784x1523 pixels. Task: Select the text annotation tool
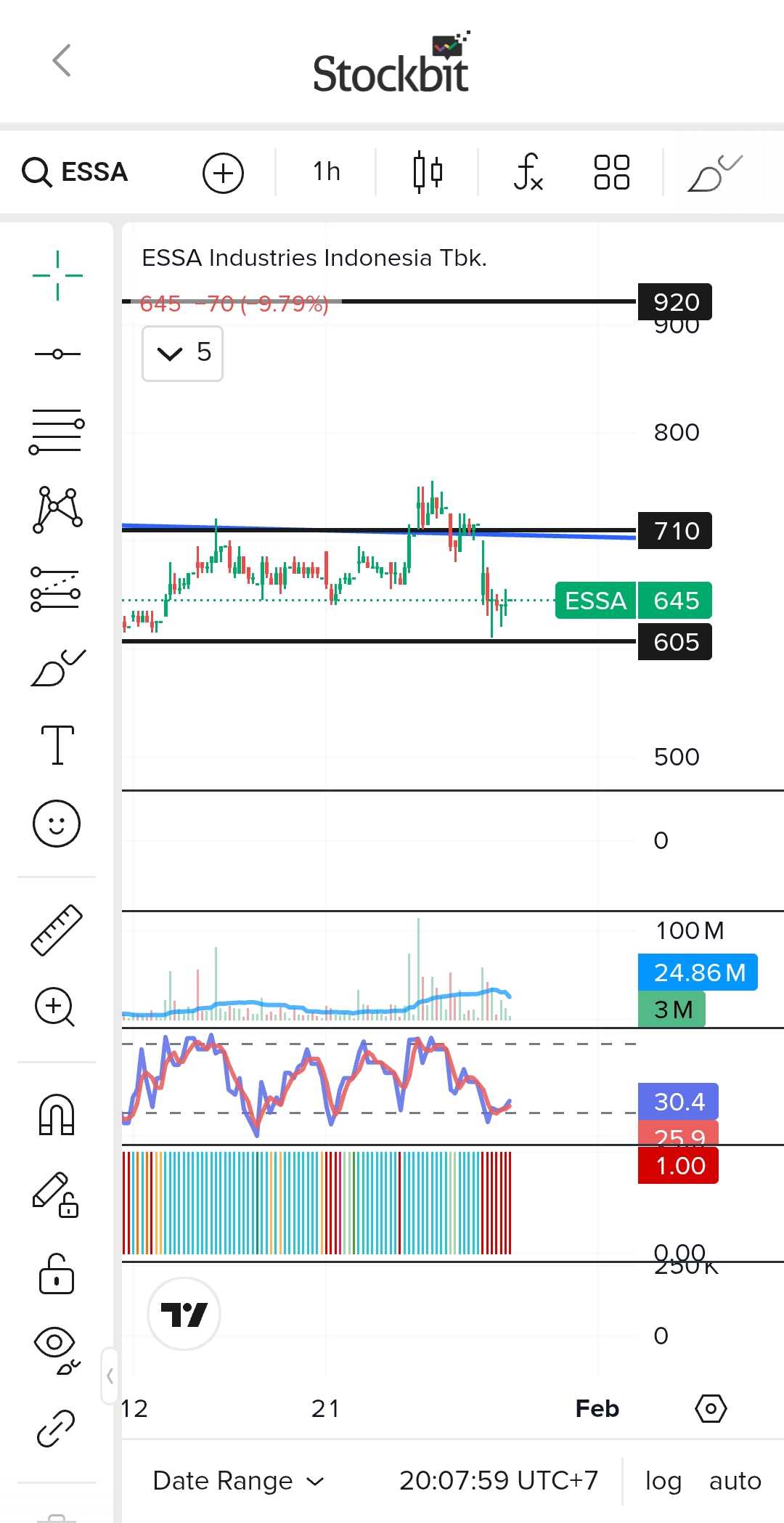[x=57, y=744]
